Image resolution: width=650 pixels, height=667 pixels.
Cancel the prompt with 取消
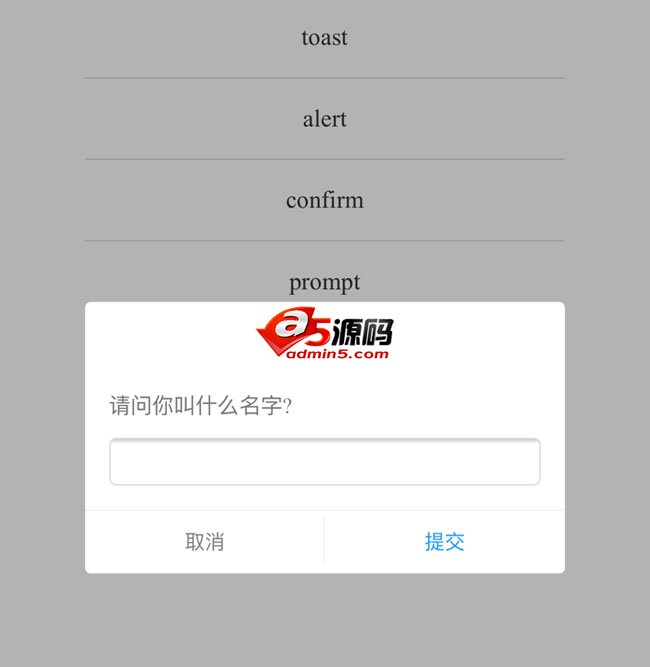pyautogui.click(x=204, y=542)
